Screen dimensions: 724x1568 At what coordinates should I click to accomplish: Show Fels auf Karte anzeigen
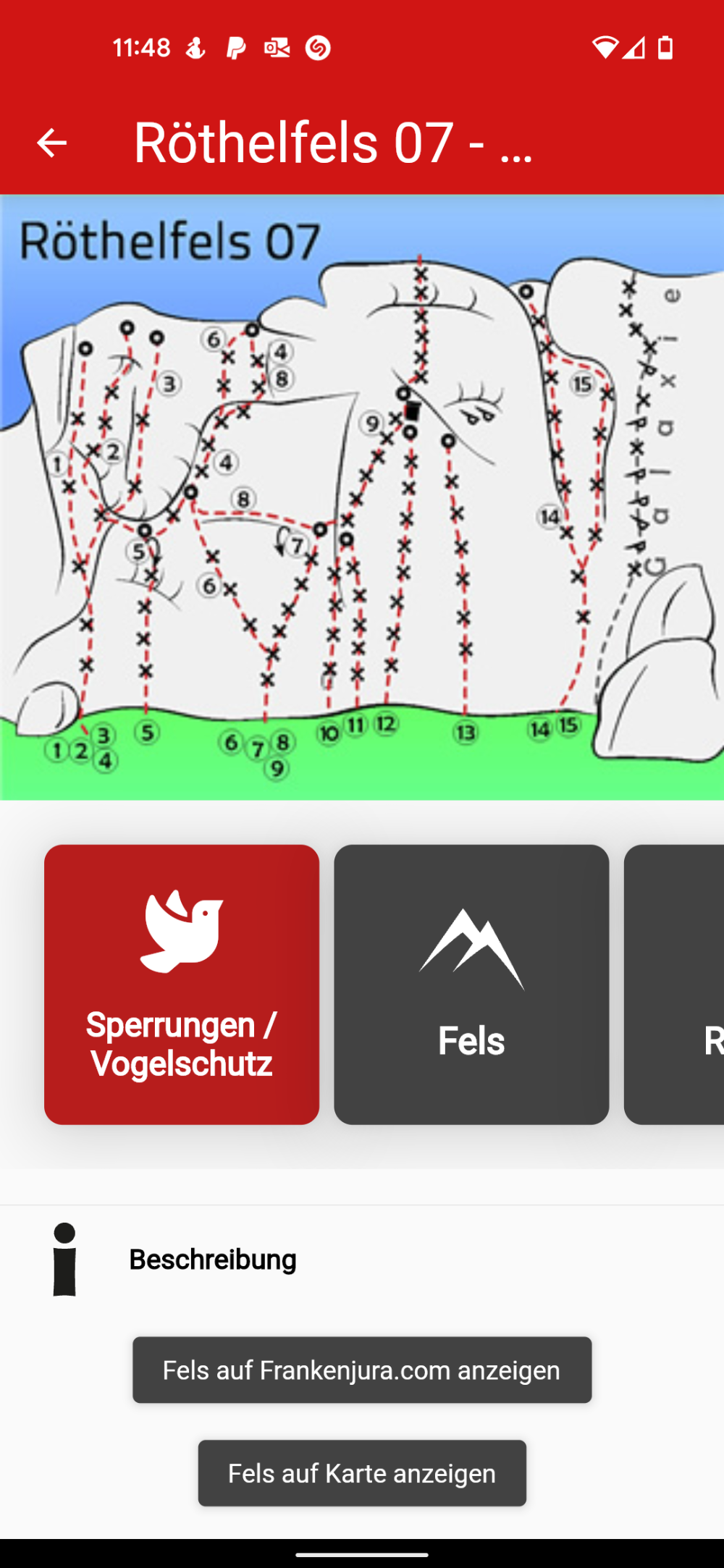pos(362,1472)
